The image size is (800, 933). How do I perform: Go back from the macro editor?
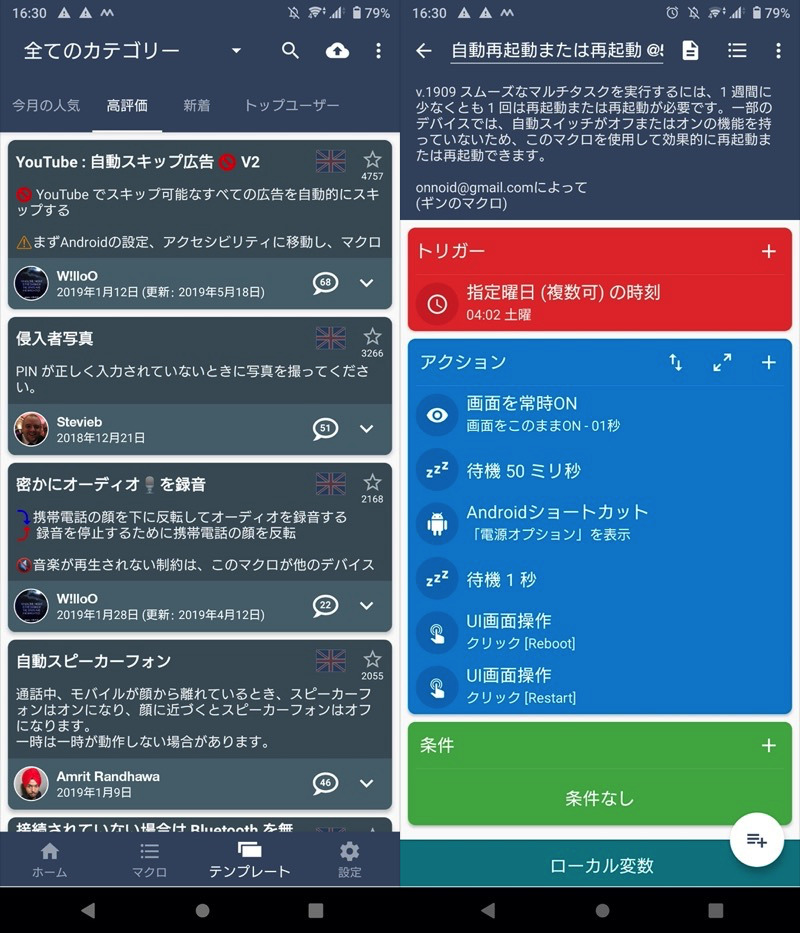[424, 51]
